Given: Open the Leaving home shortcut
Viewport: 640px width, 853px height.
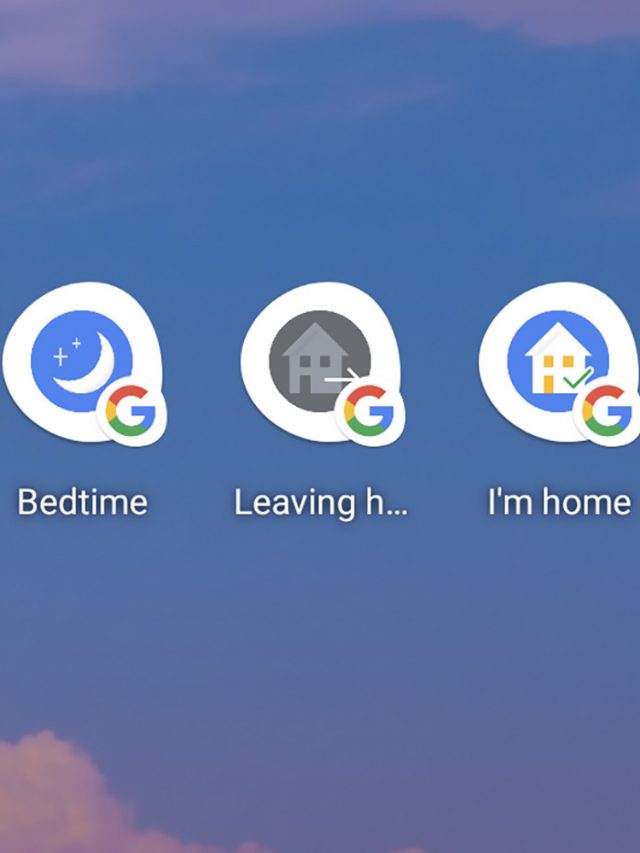Looking at the screenshot, I should click(320, 362).
